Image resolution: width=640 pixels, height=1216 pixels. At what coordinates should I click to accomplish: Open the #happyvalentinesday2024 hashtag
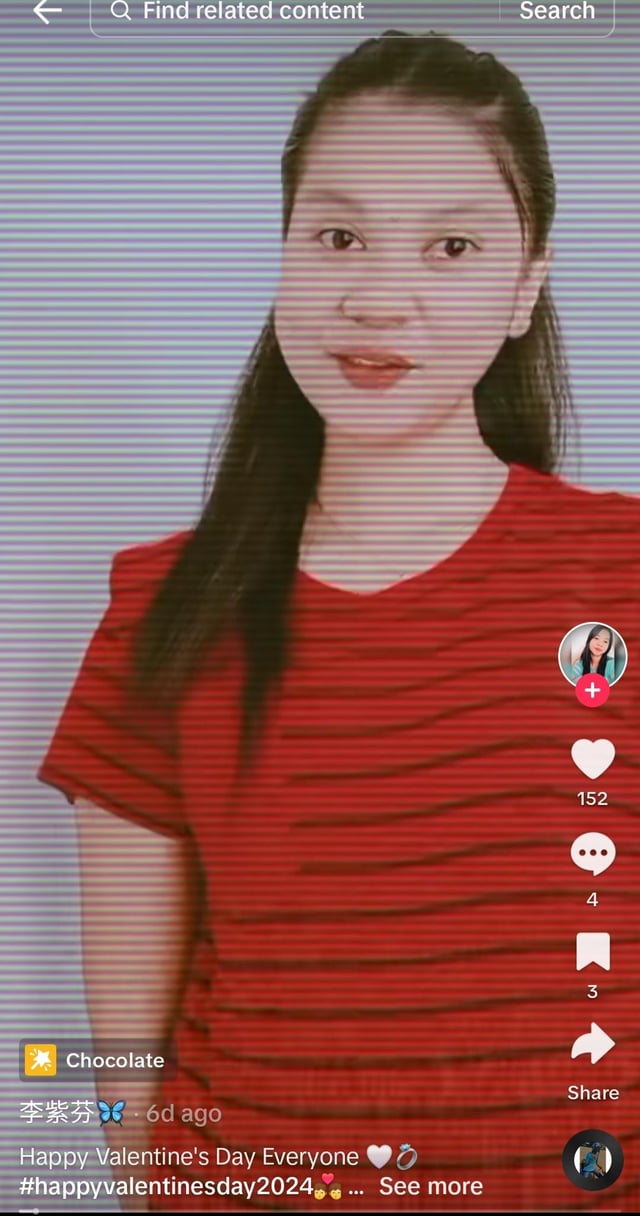166,1187
